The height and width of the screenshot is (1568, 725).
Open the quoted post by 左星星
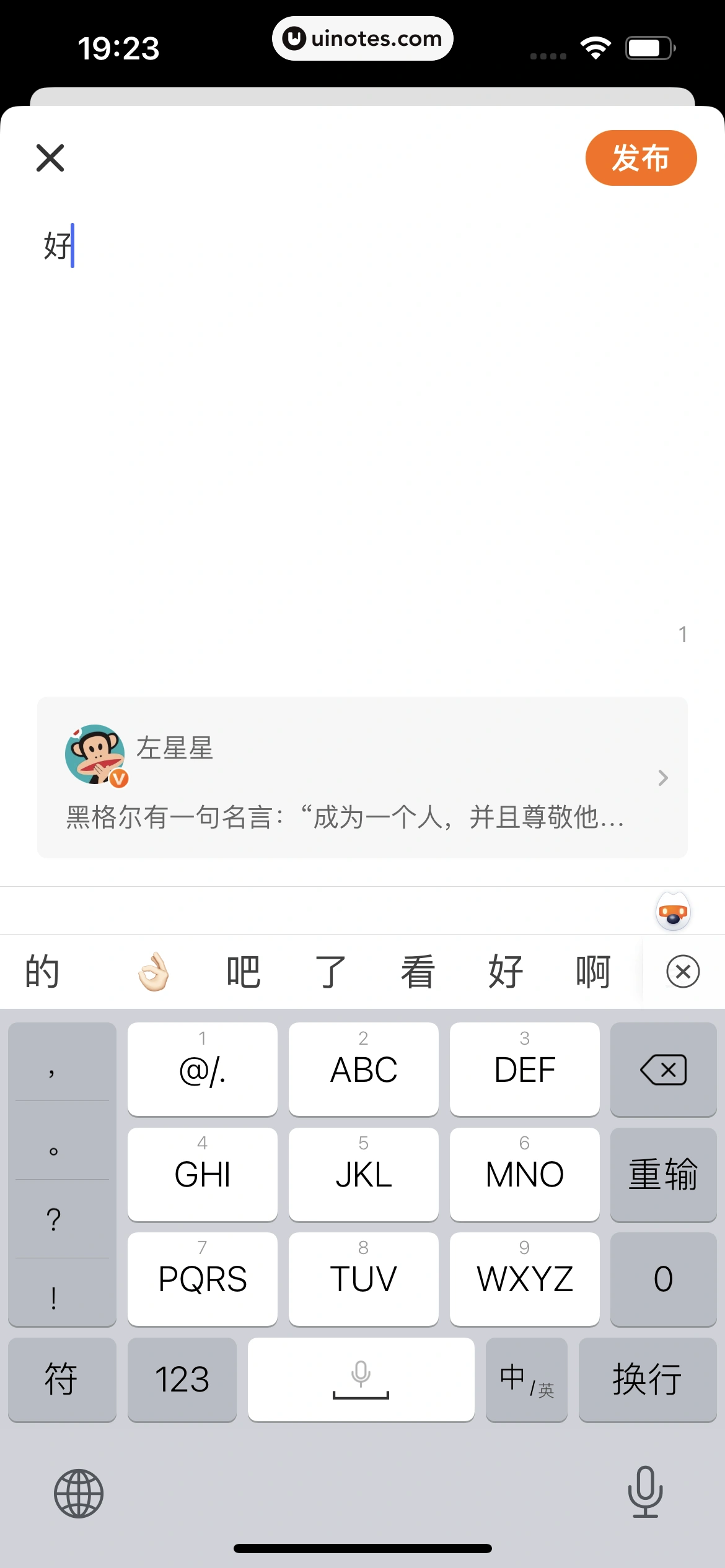tap(362, 777)
